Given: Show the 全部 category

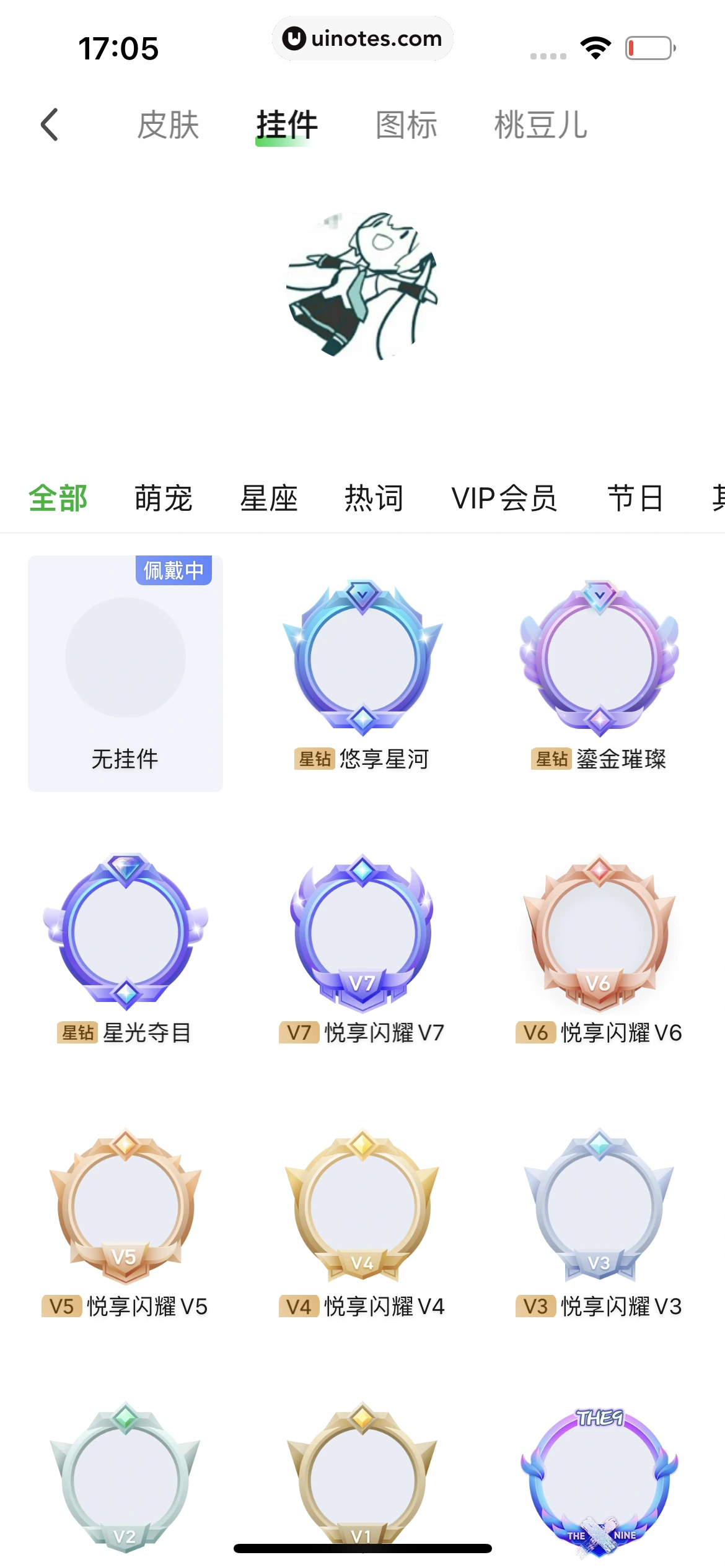Looking at the screenshot, I should click(x=58, y=499).
